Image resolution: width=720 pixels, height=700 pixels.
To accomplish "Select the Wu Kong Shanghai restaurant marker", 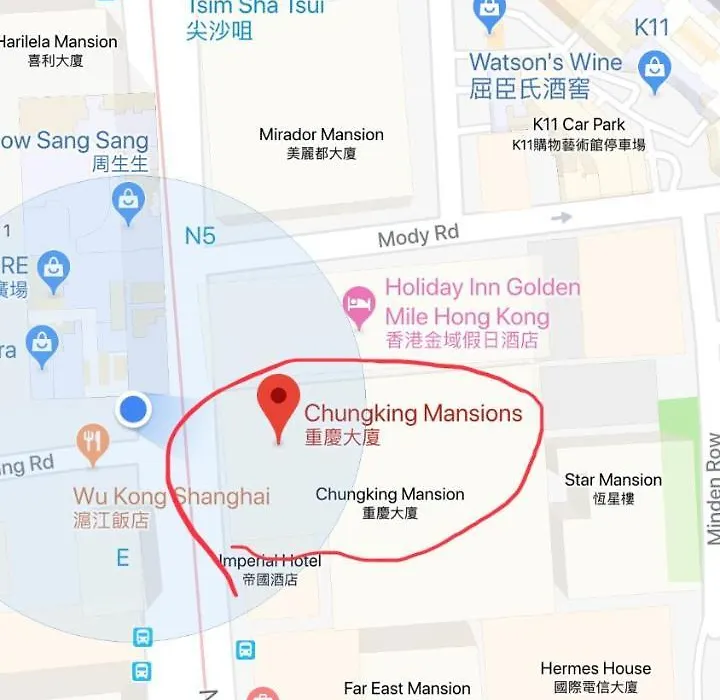I will click(x=93, y=444).
